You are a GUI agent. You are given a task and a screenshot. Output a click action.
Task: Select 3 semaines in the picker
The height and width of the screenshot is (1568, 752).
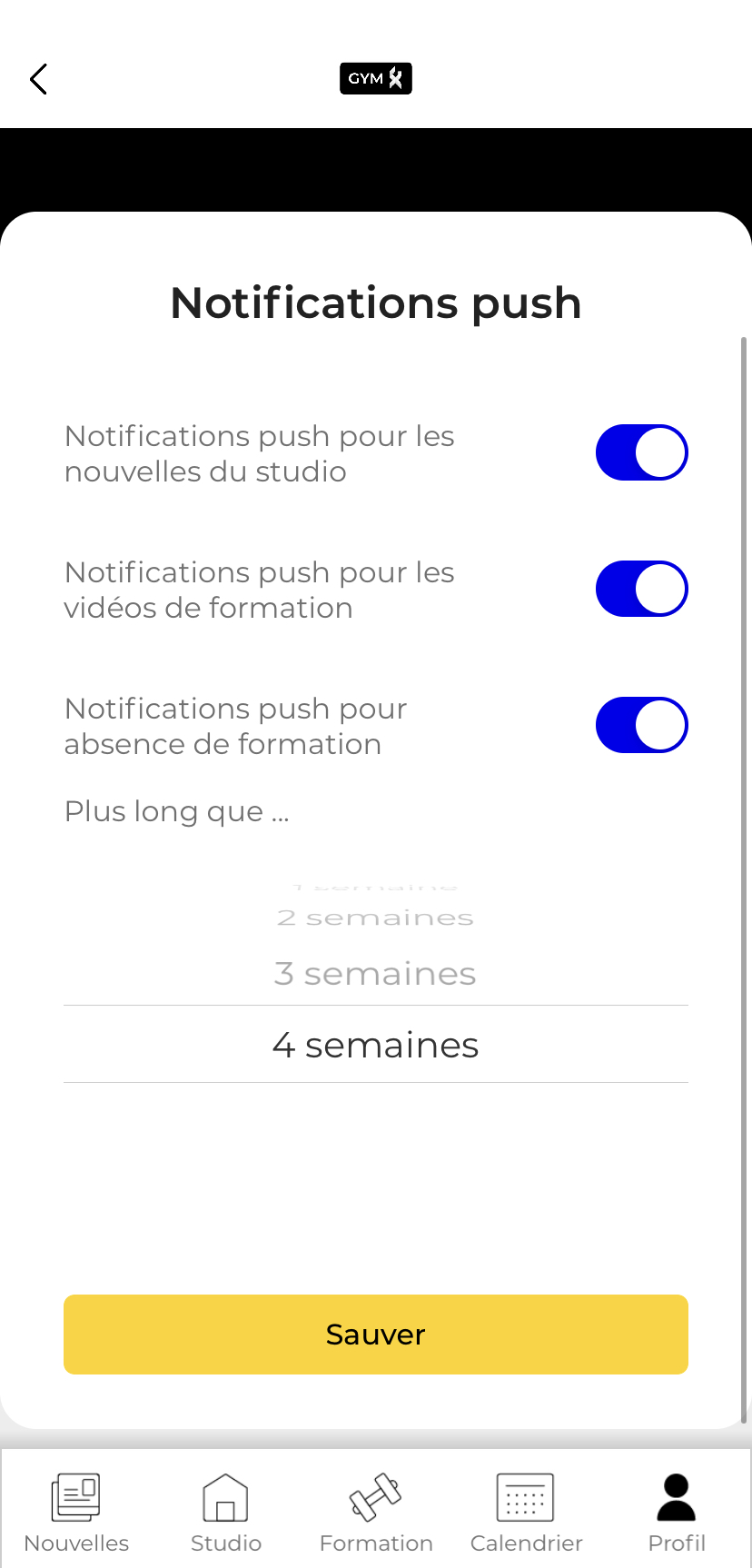(x=375, y=974)
